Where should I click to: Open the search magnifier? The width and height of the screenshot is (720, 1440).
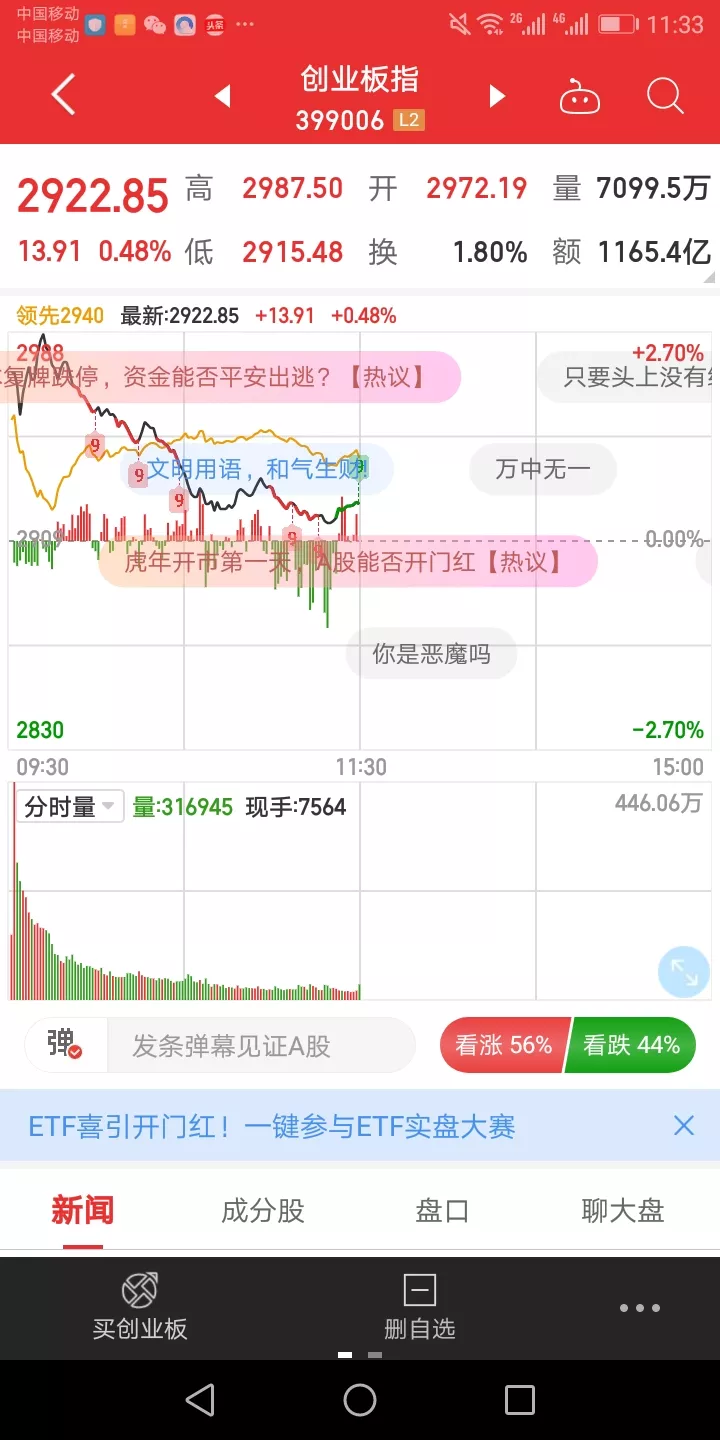tap(665, 97)
